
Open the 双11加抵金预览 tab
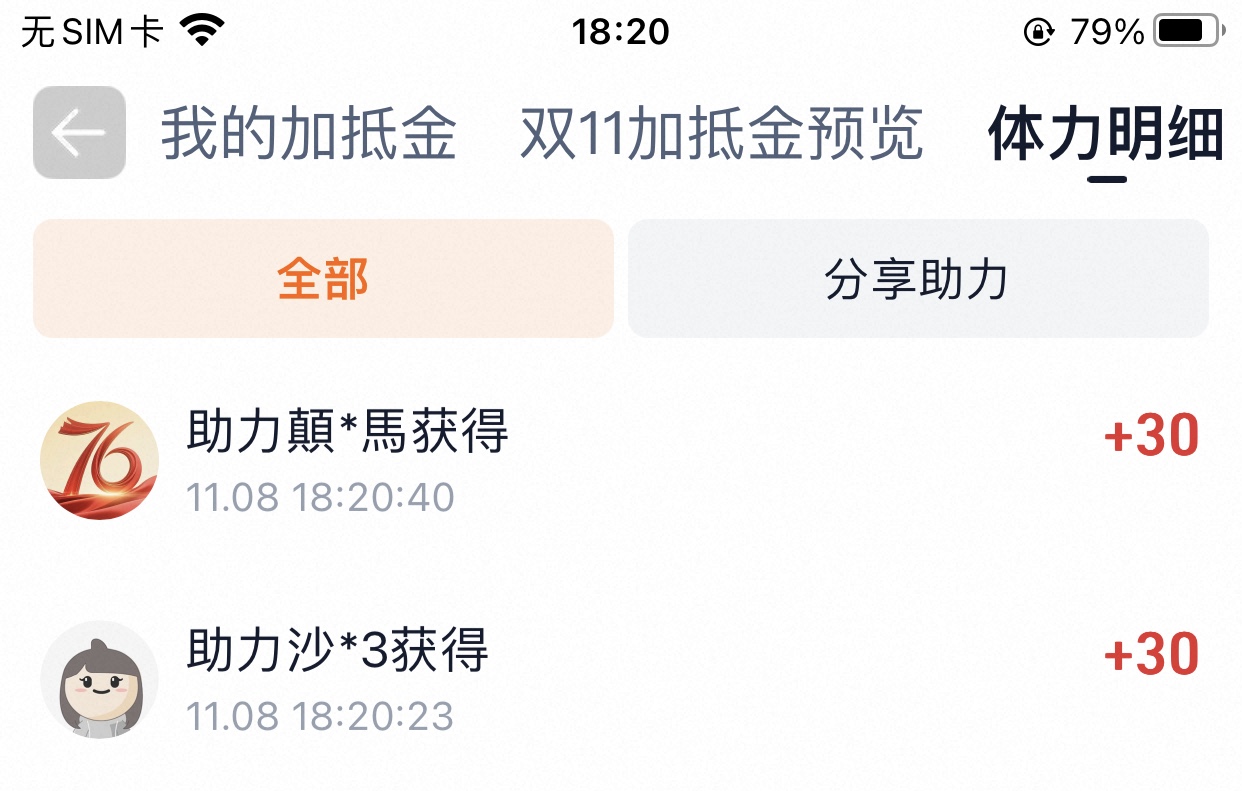(721, 134)
